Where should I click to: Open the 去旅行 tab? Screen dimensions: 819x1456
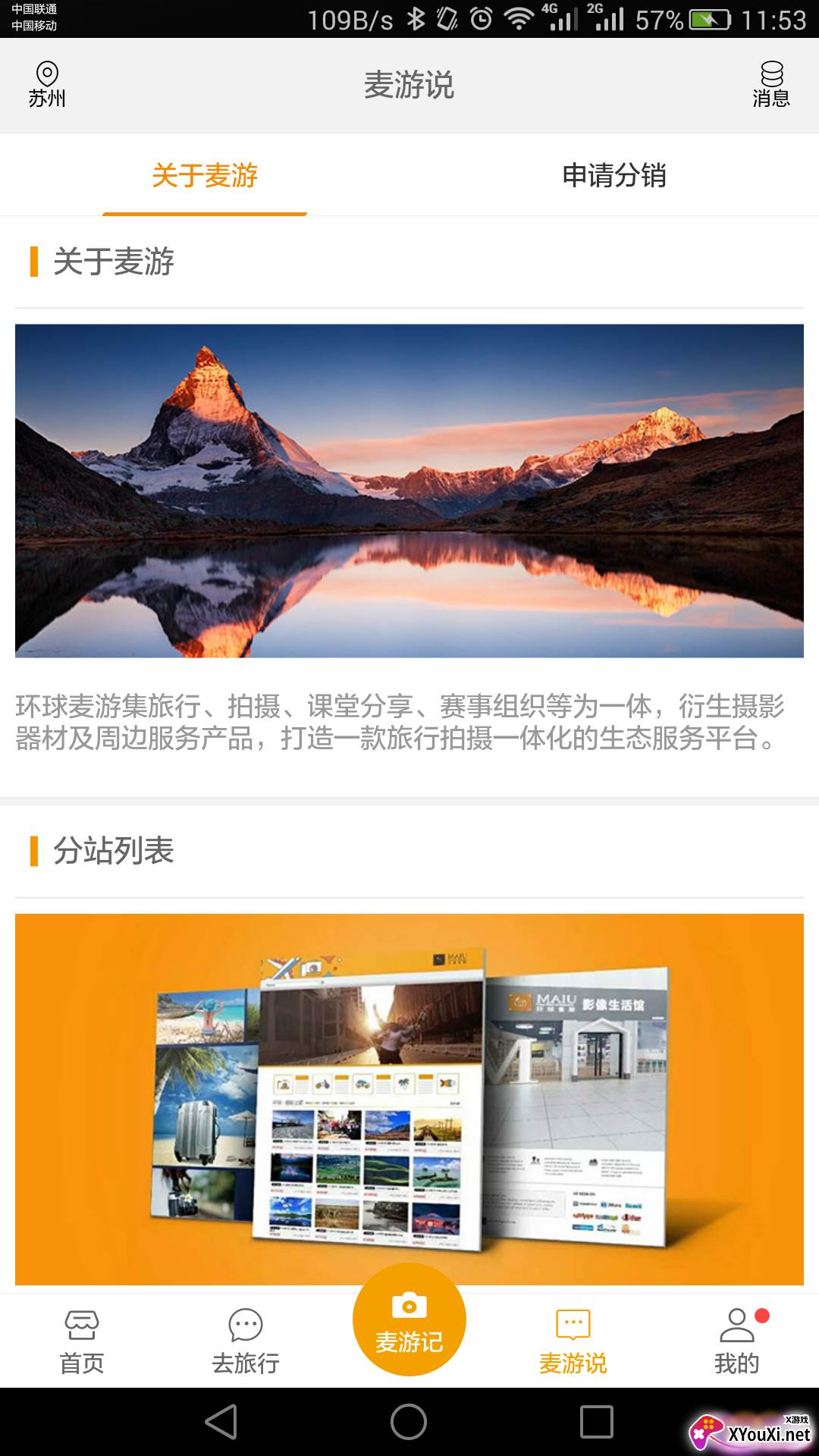(x=246, y=1341)
